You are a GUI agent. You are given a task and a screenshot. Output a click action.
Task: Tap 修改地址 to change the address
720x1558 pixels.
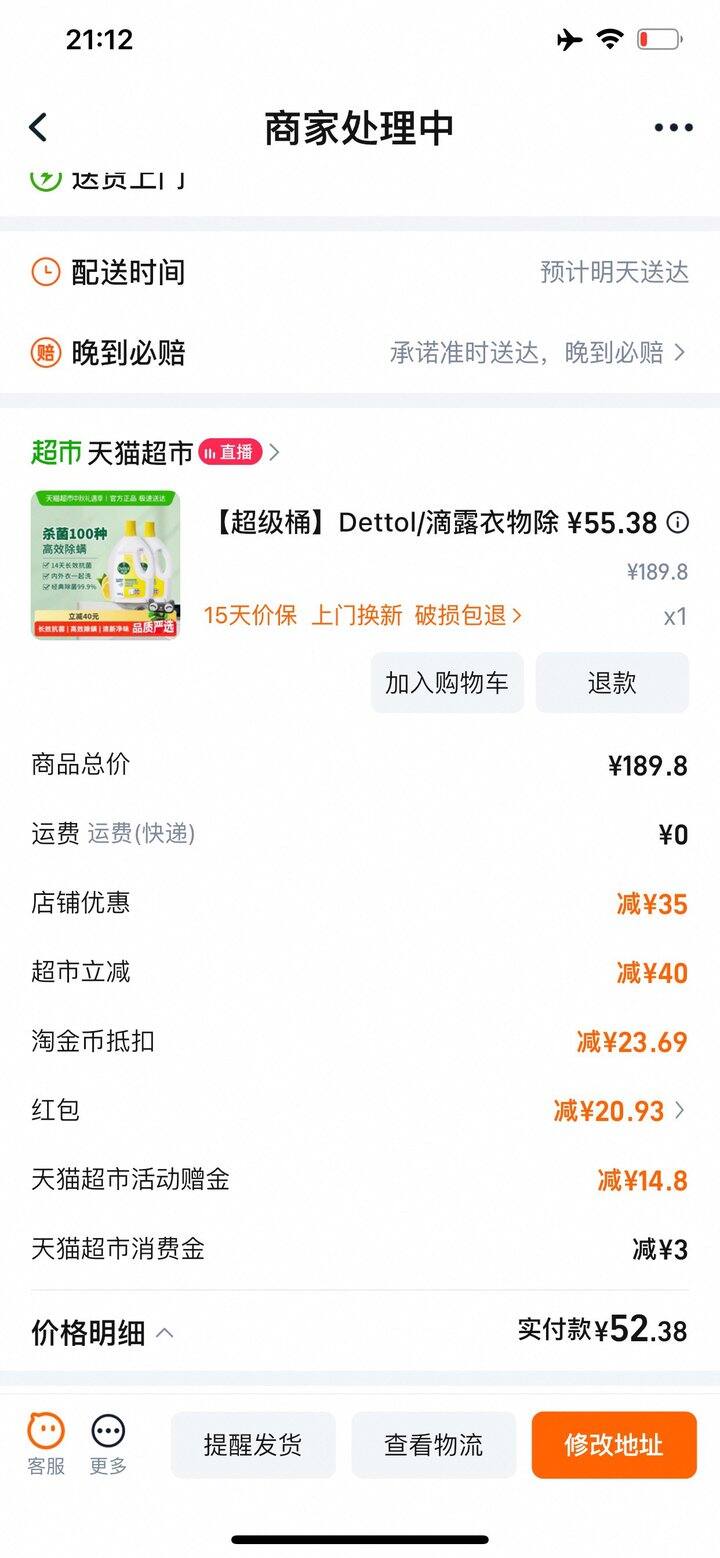coord(613,1445)
